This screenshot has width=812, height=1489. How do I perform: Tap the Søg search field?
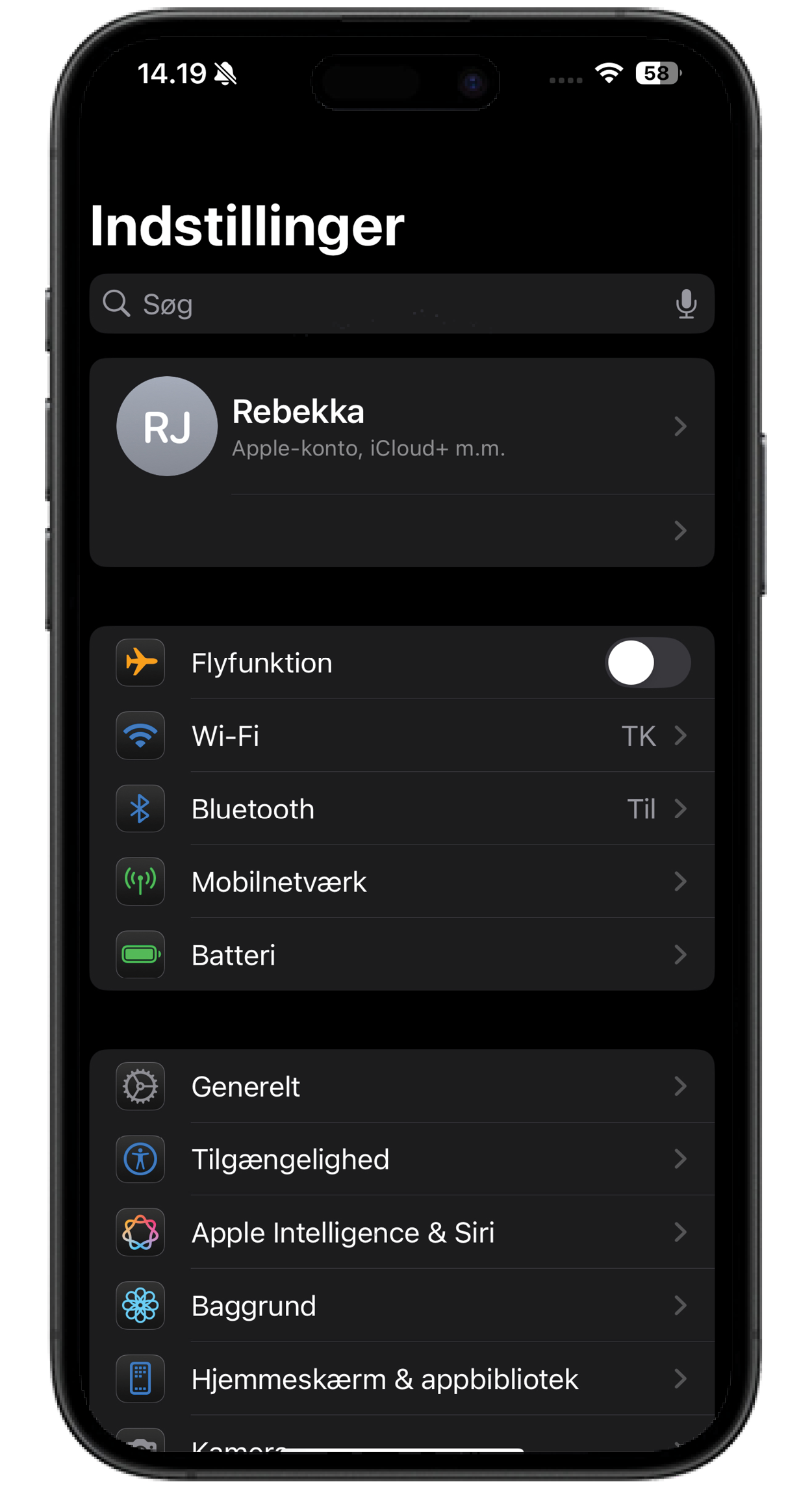pyautogui.click(x=390, y=304)
